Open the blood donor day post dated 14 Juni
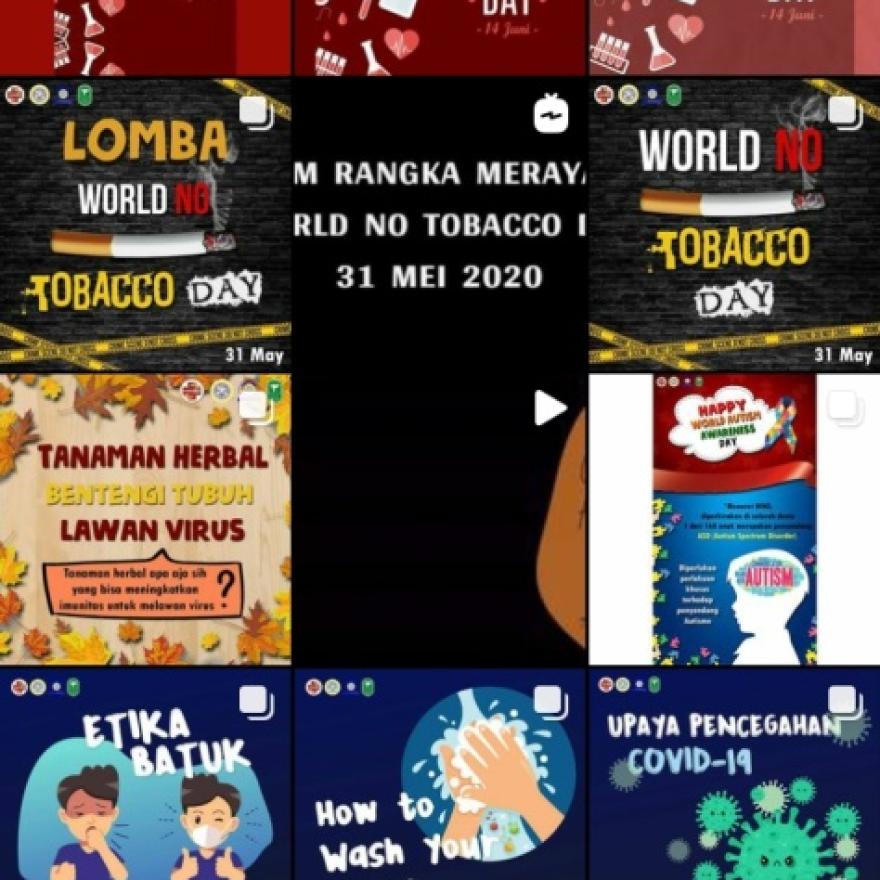Viewport: 880px width, 880px height. coord(440,37)
